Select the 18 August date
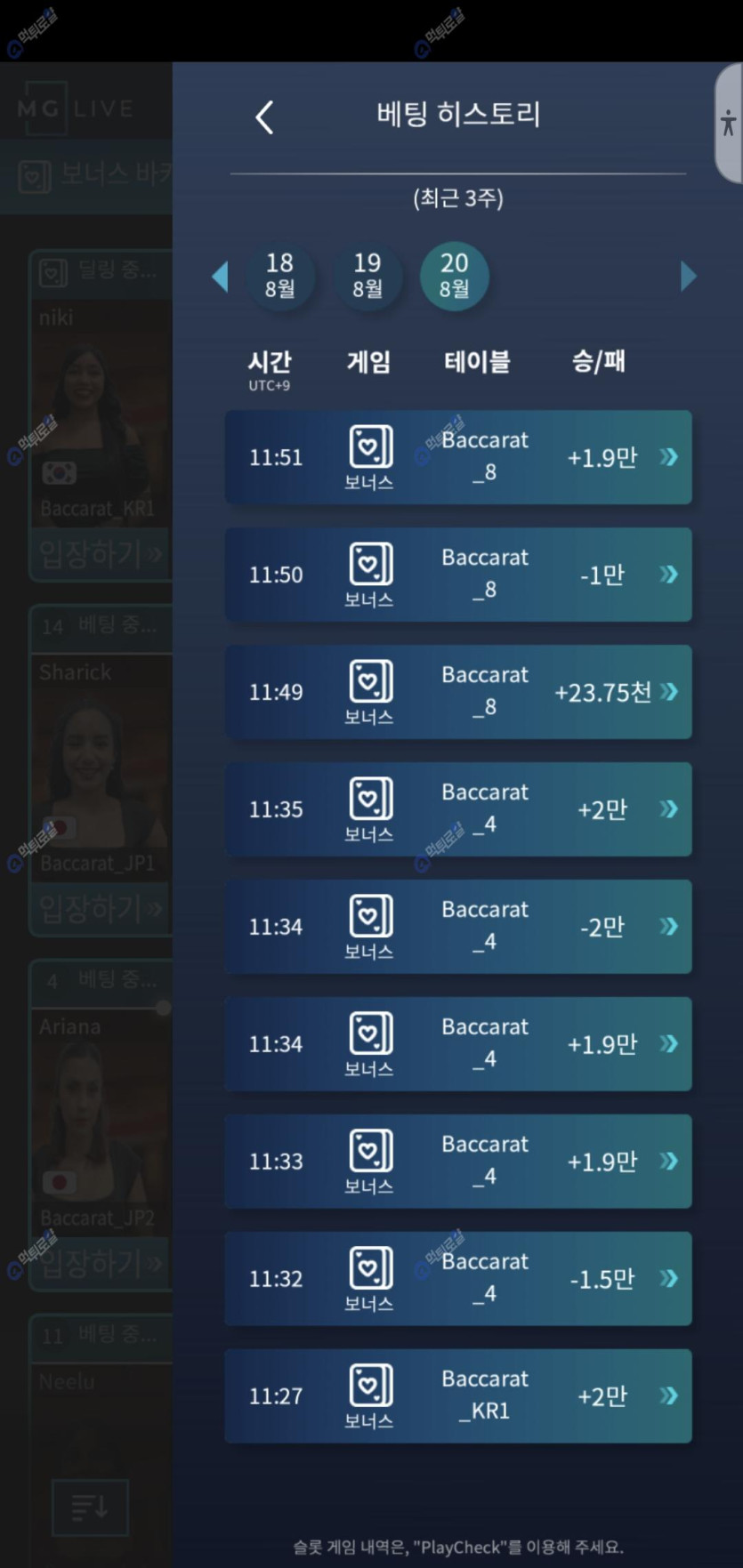The height and width of the screenshot is (1568, 743). coord(279,276)
